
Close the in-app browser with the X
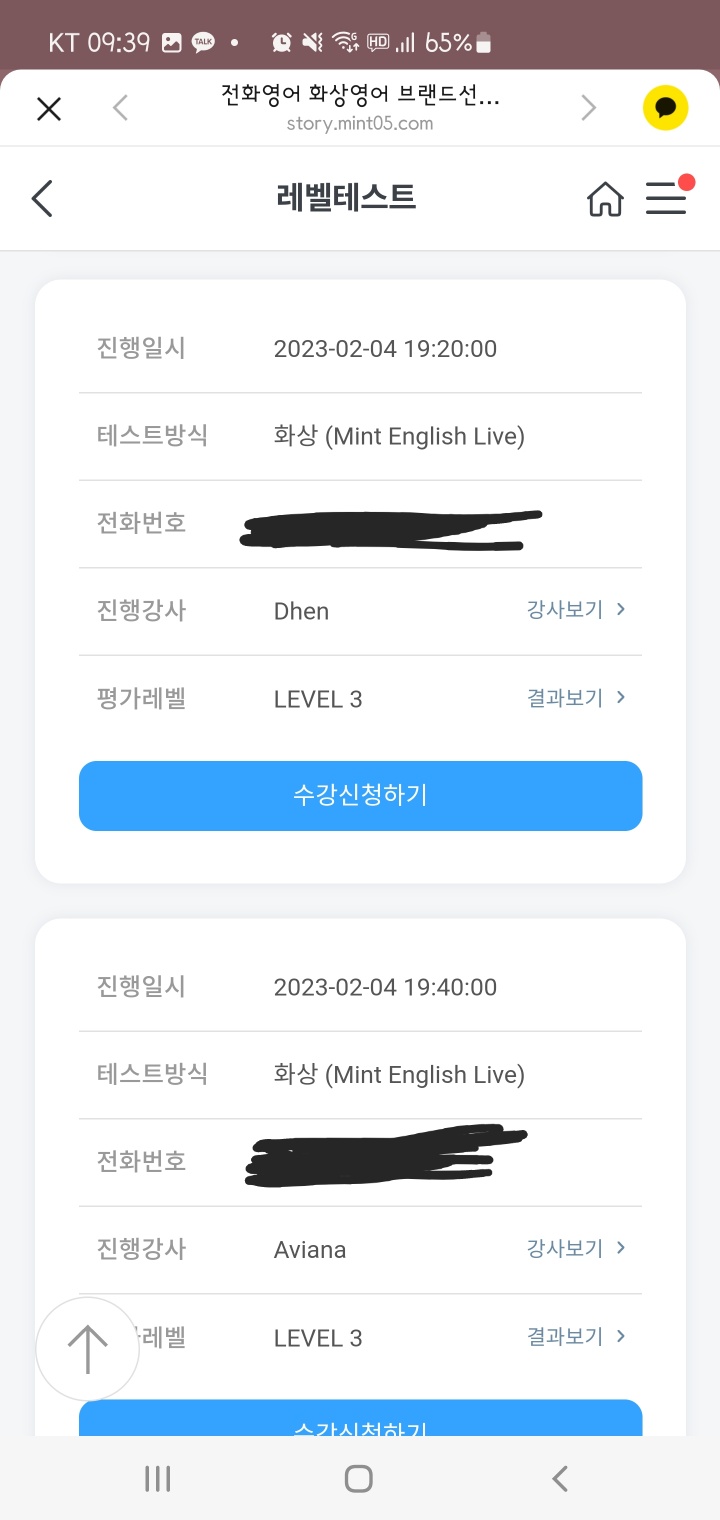pyautogui.click(x=49, y=108)
